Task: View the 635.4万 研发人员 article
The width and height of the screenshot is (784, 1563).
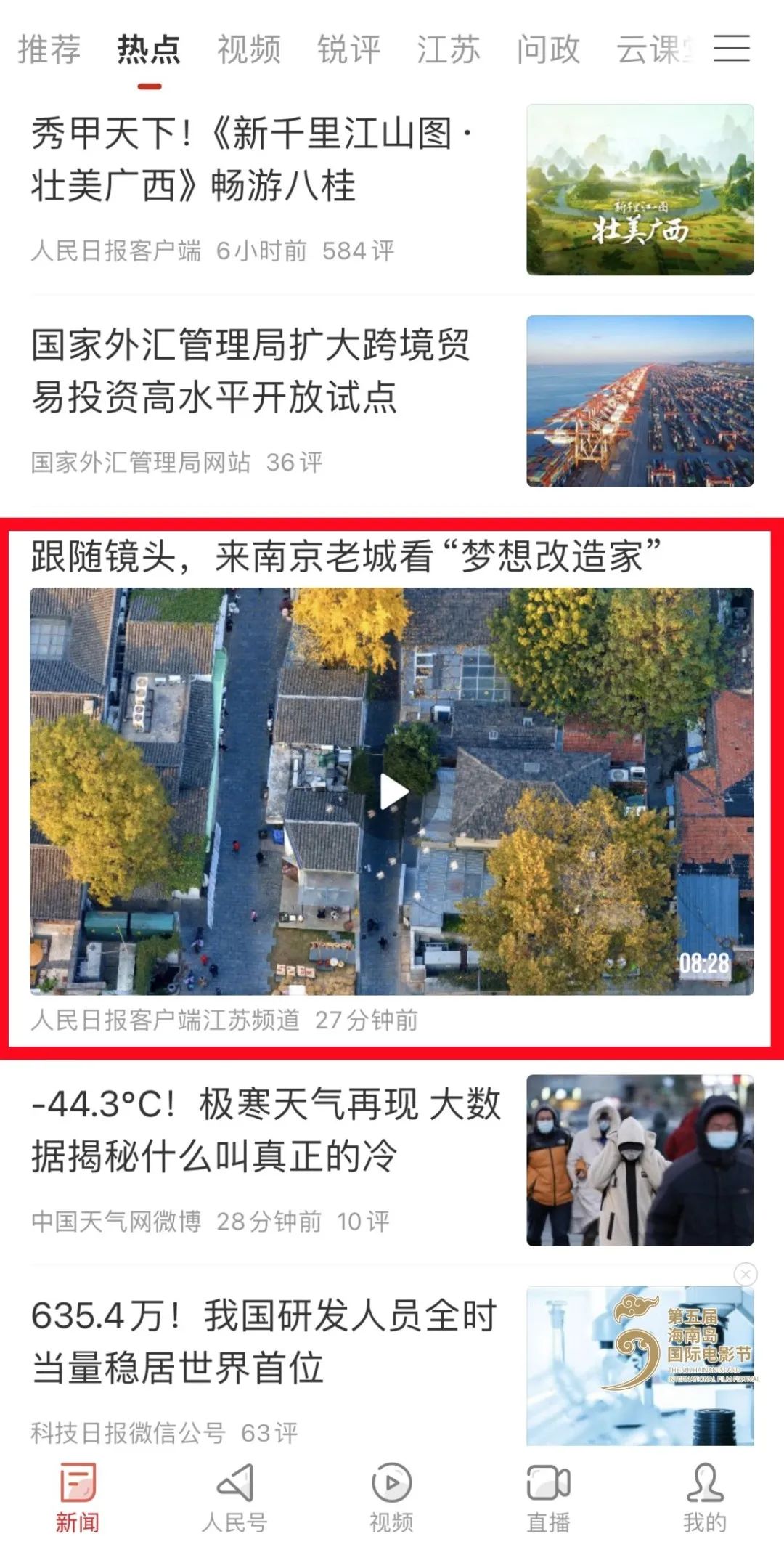Action: 264,1341
